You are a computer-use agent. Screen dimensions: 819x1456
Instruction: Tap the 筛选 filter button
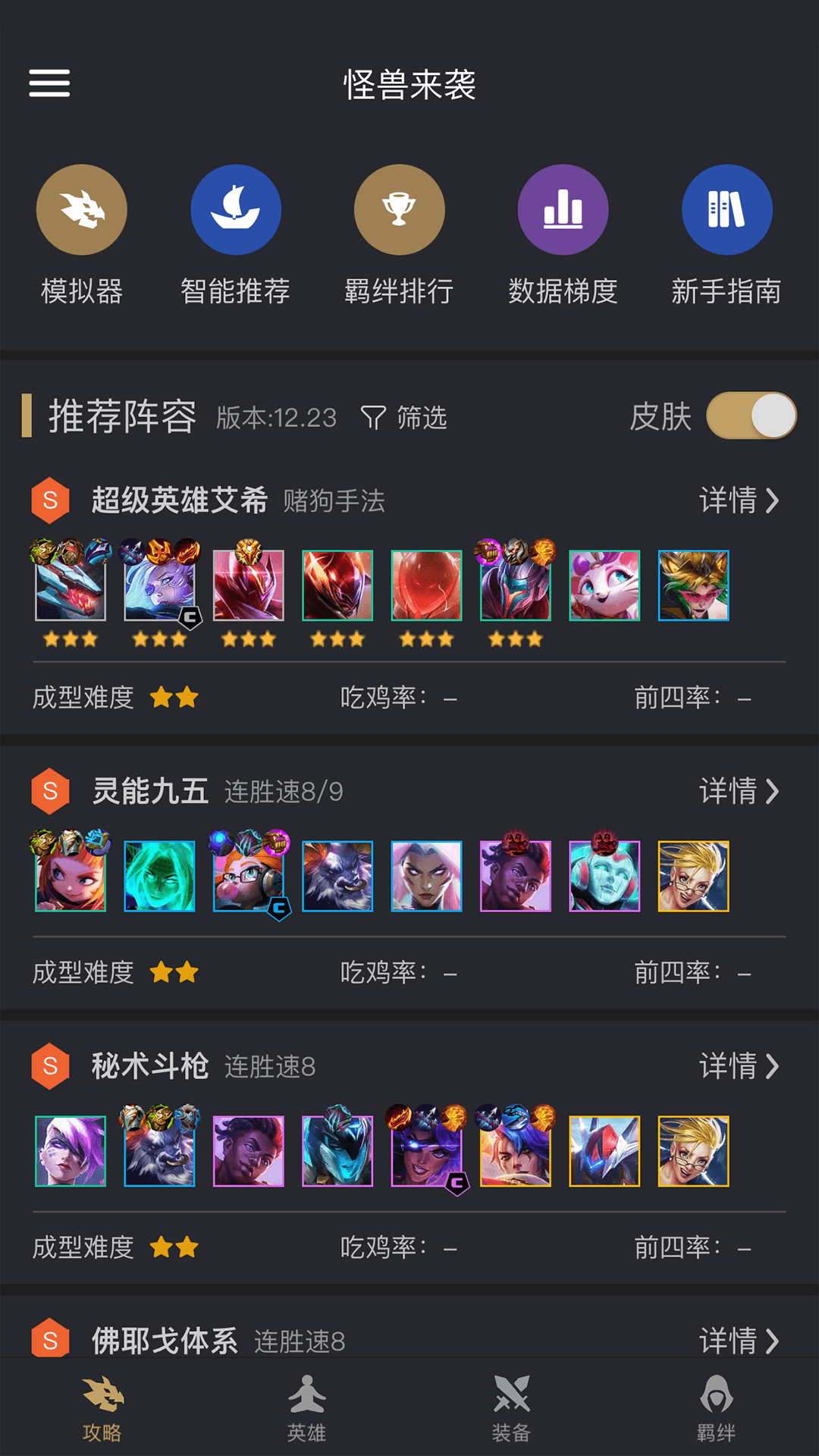coord(404,417)
